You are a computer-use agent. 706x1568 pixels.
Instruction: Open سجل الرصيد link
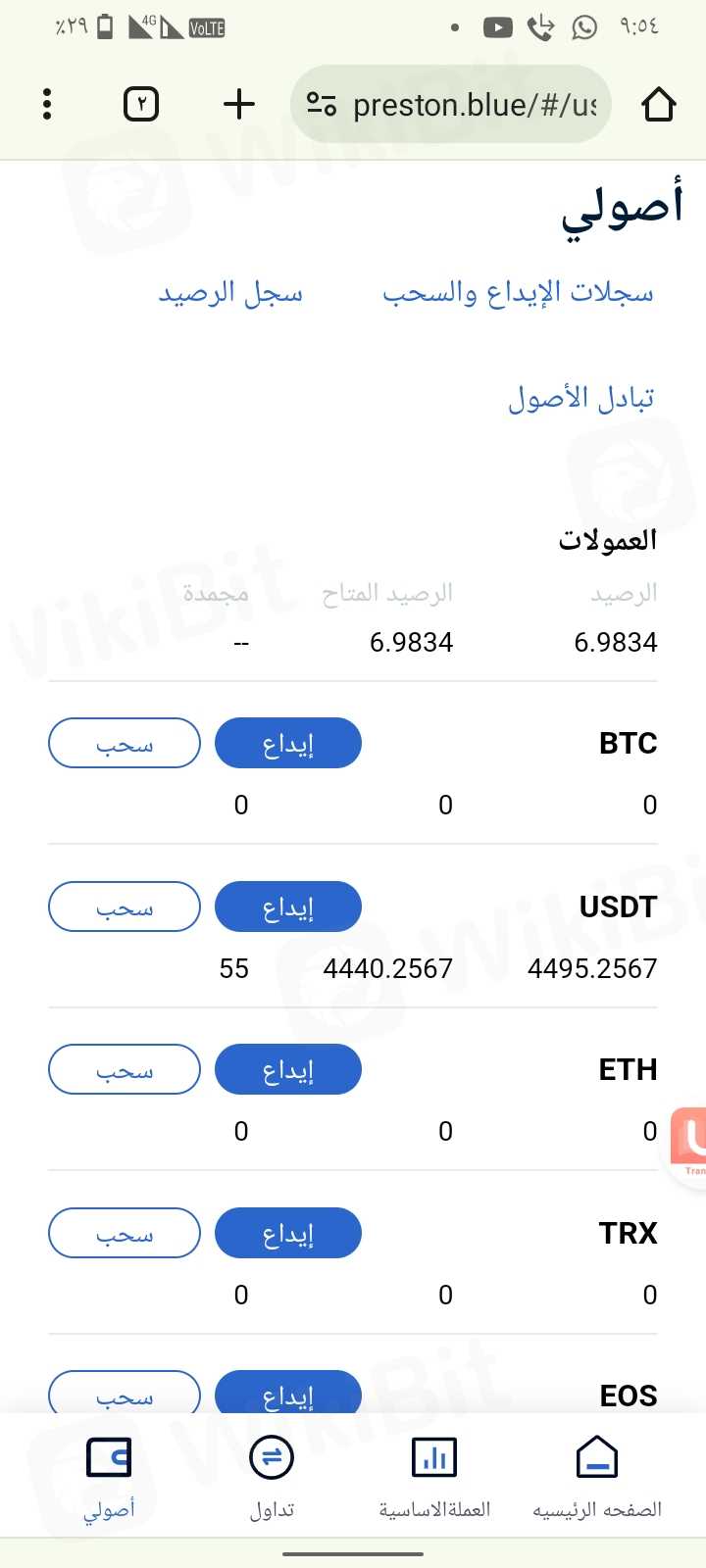[x=230, y=292]
